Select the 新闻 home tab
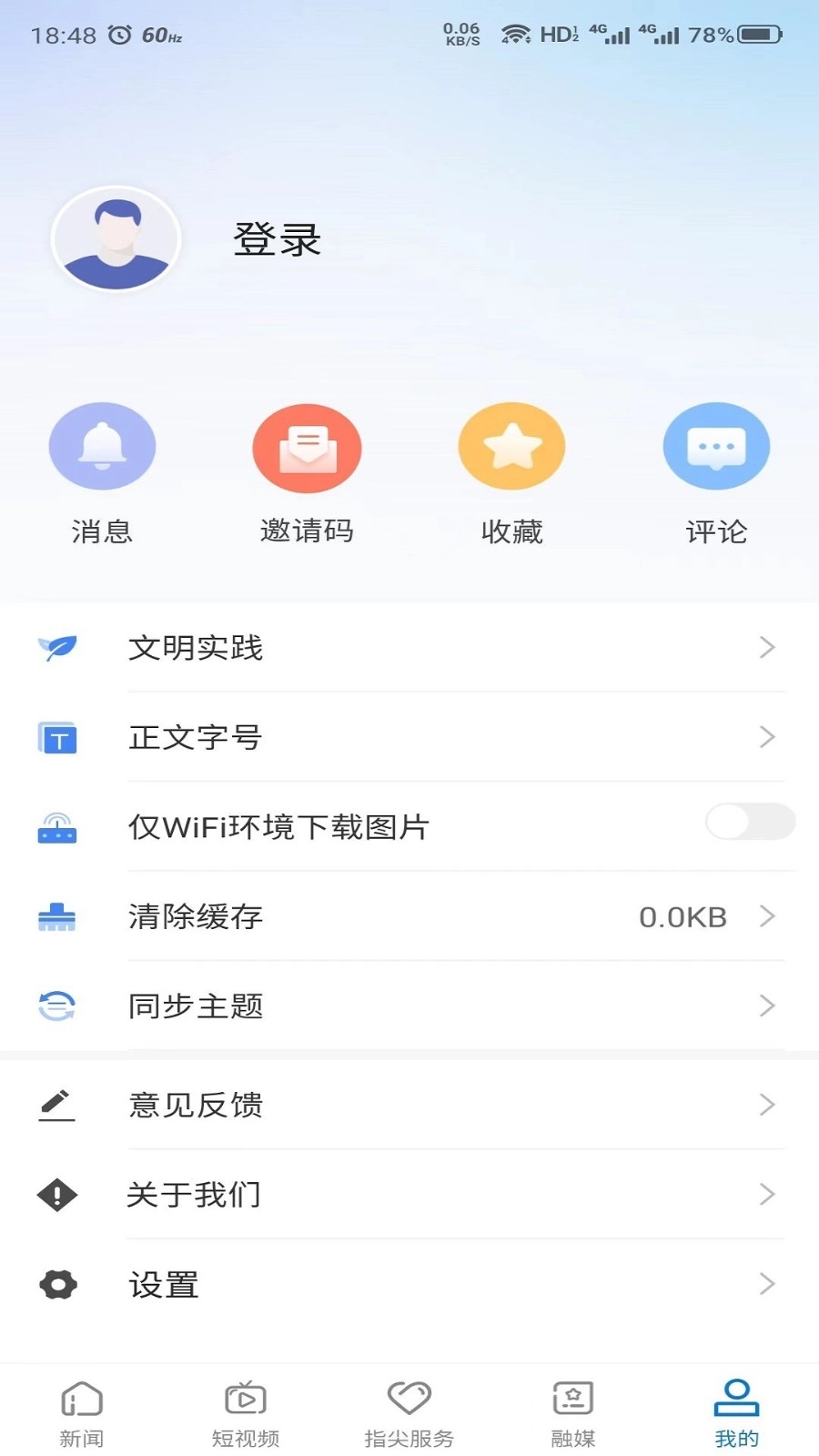The height and width of the screenshot is (1456, 819). (81, 1410)
